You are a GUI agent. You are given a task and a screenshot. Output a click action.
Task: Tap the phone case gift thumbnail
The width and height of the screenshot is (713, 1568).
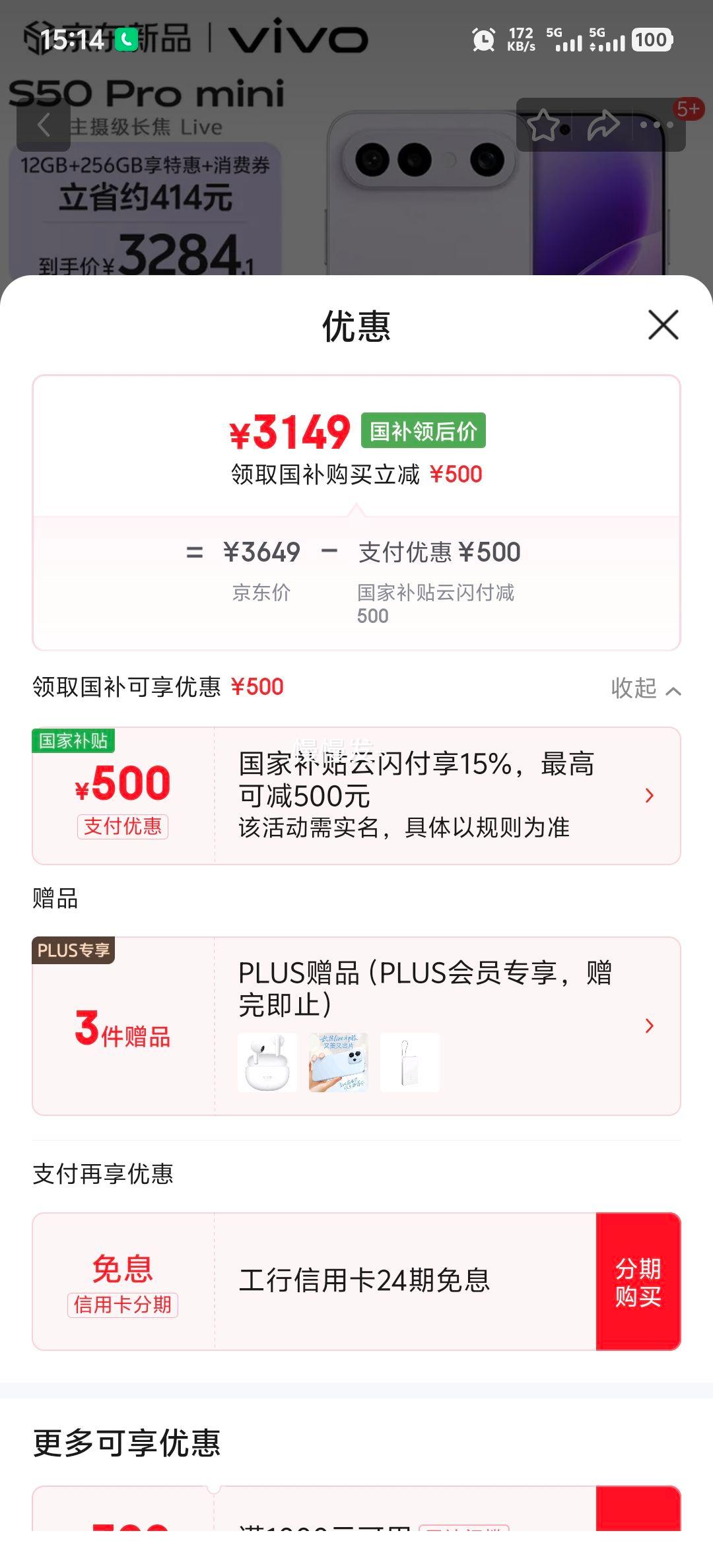click(337, 1062)
